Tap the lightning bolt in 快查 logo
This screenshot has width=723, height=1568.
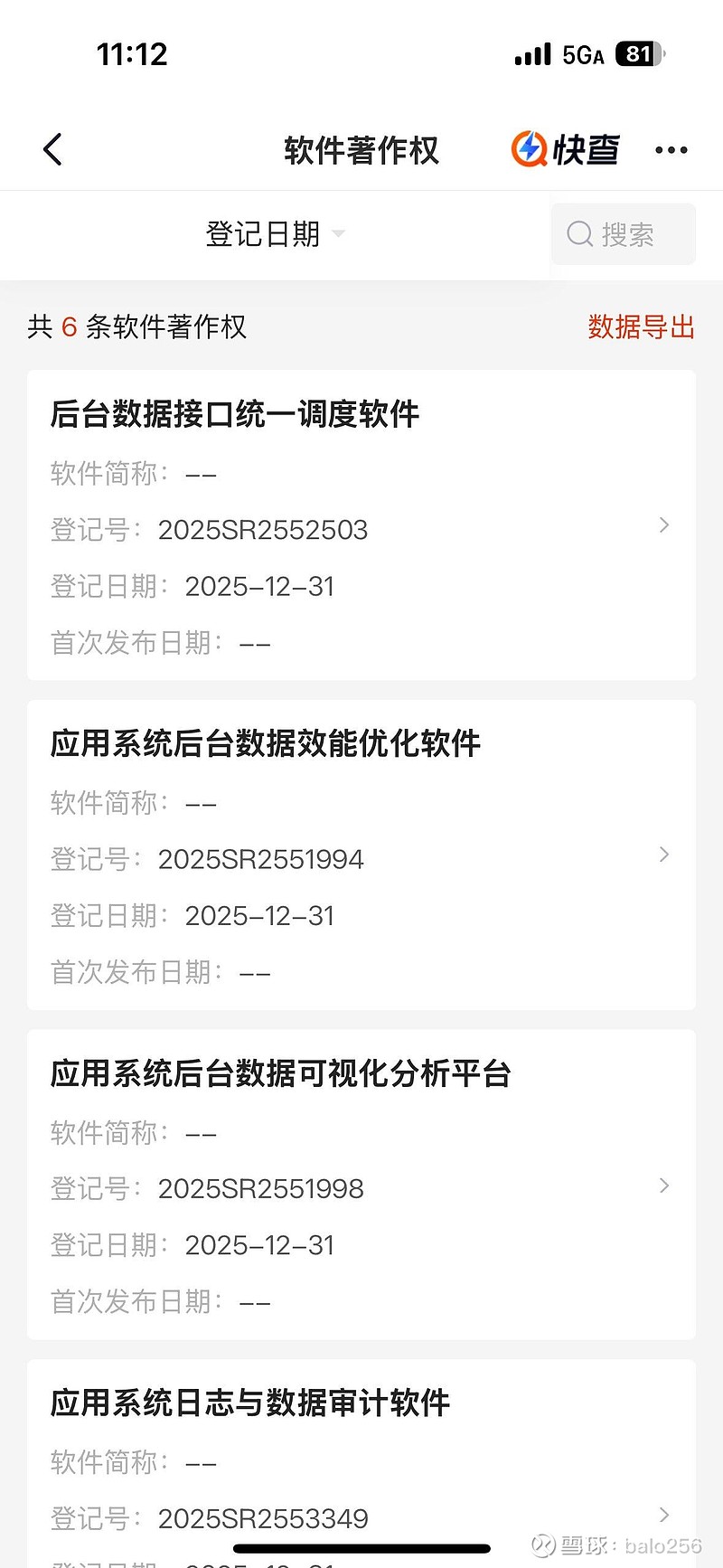coord(529,149)
